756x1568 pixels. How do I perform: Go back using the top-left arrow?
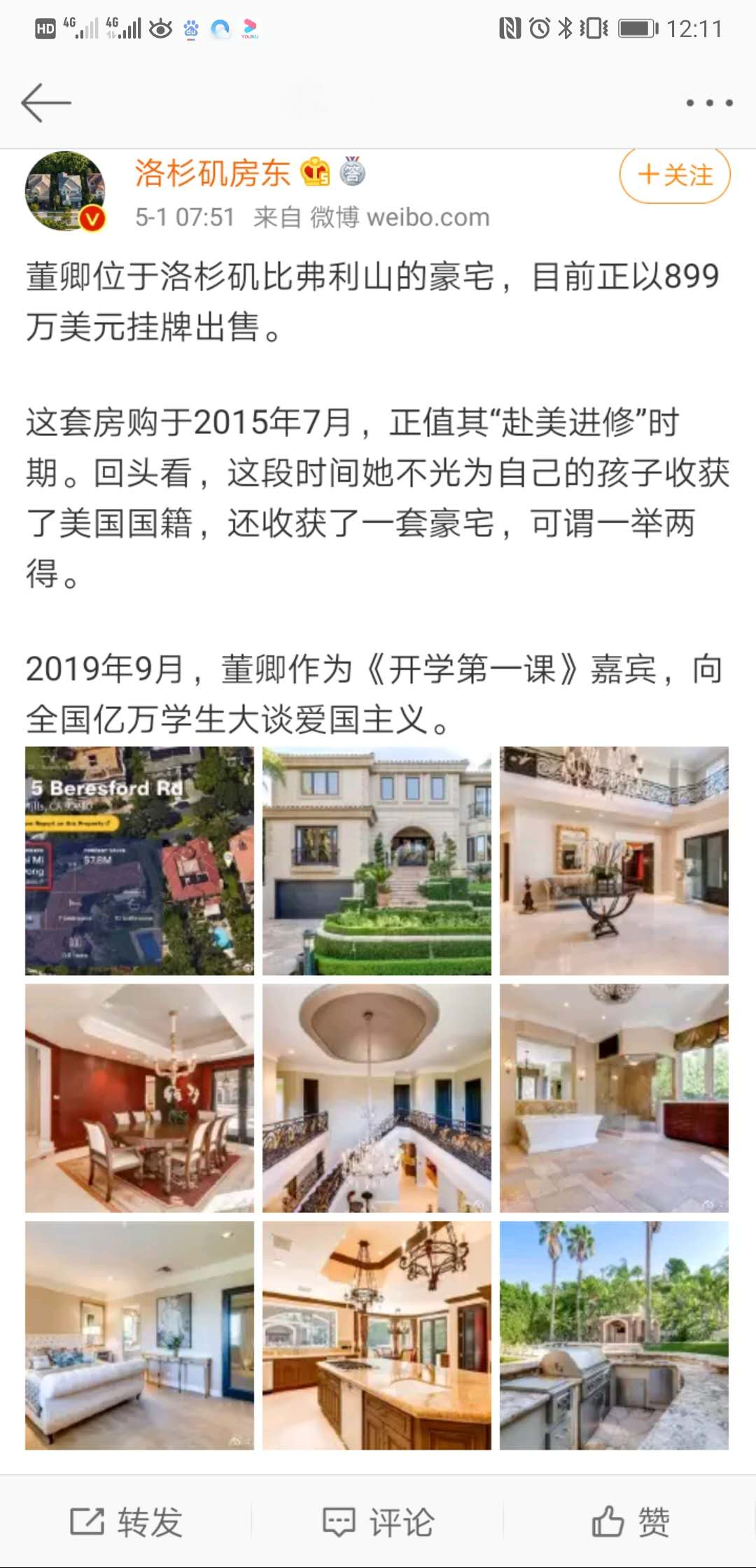(x=46, y=103)
